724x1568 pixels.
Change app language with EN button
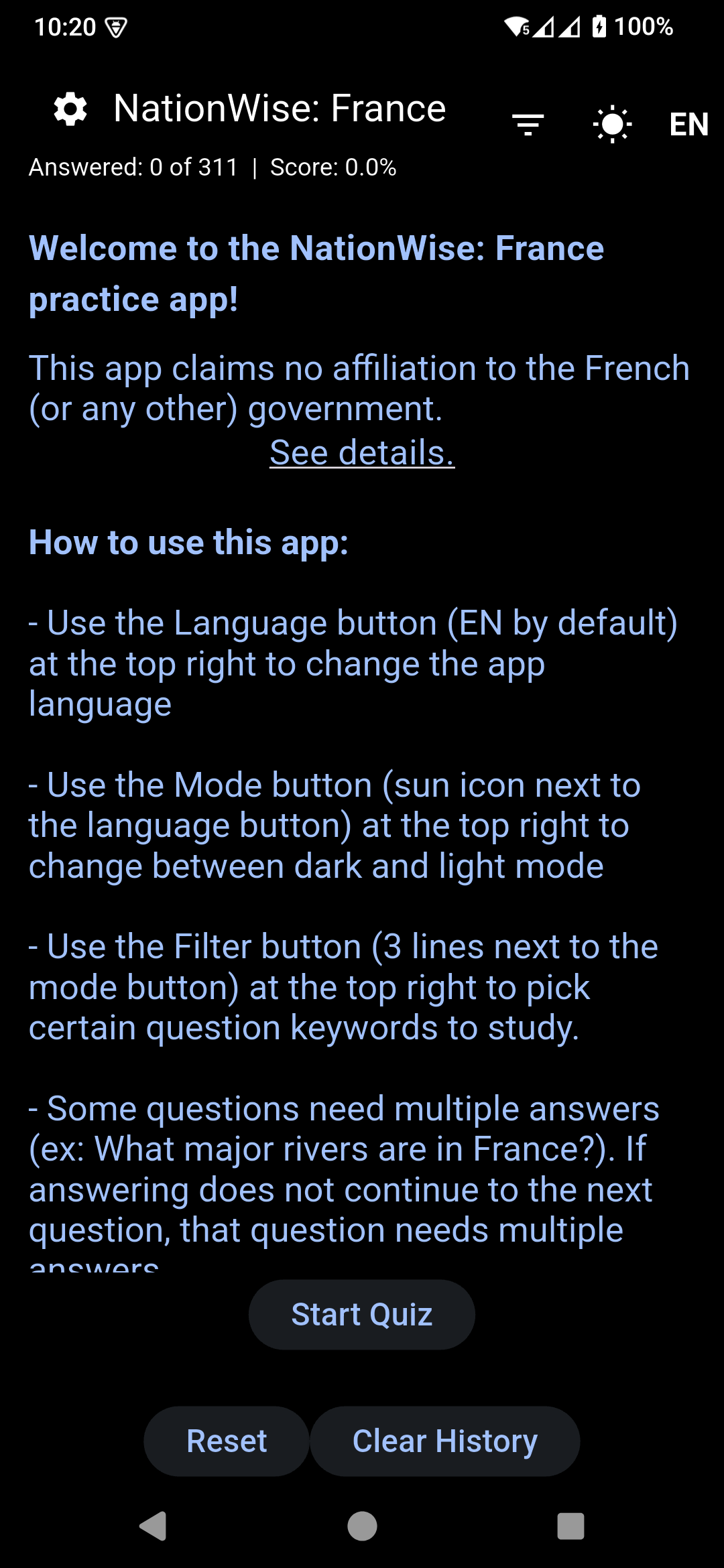pyautogui.click(x=688, y=124)
